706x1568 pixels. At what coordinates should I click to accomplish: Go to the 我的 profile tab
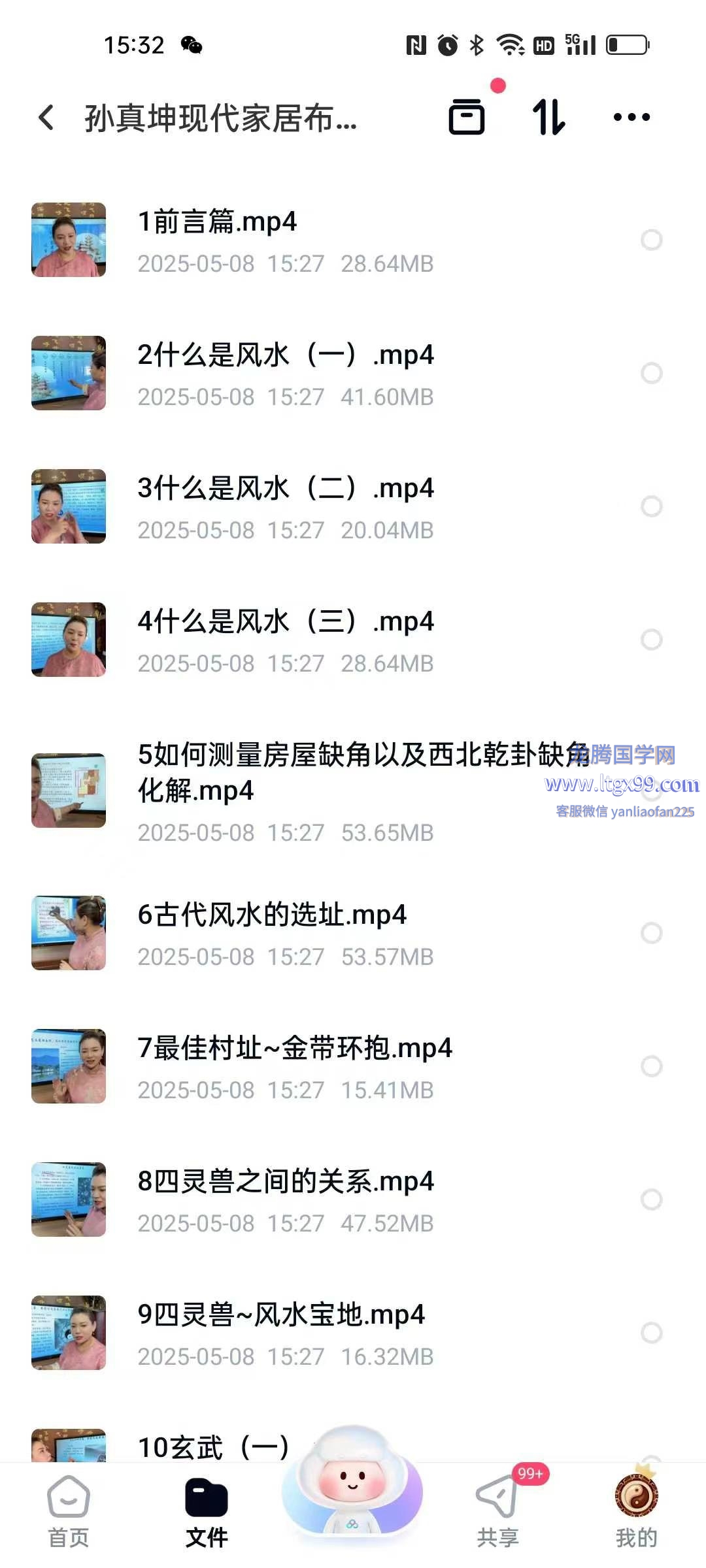point(636,1511)
